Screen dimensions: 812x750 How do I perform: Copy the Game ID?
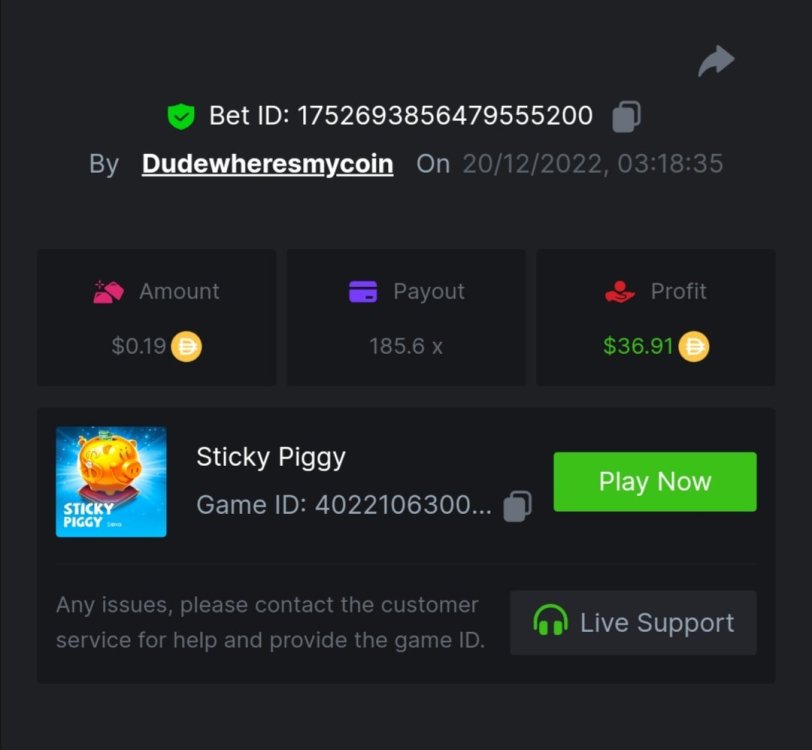point(517,506)
